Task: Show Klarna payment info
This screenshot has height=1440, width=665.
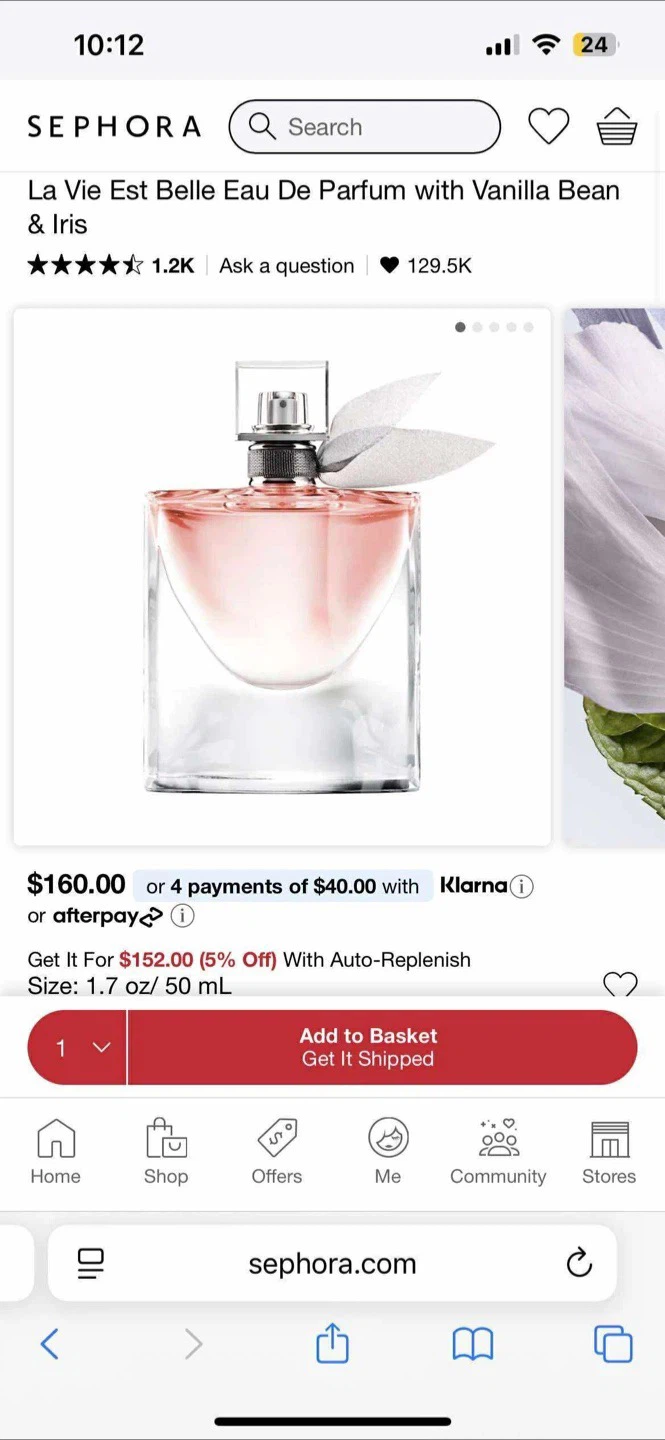Action: pos(521,886)
